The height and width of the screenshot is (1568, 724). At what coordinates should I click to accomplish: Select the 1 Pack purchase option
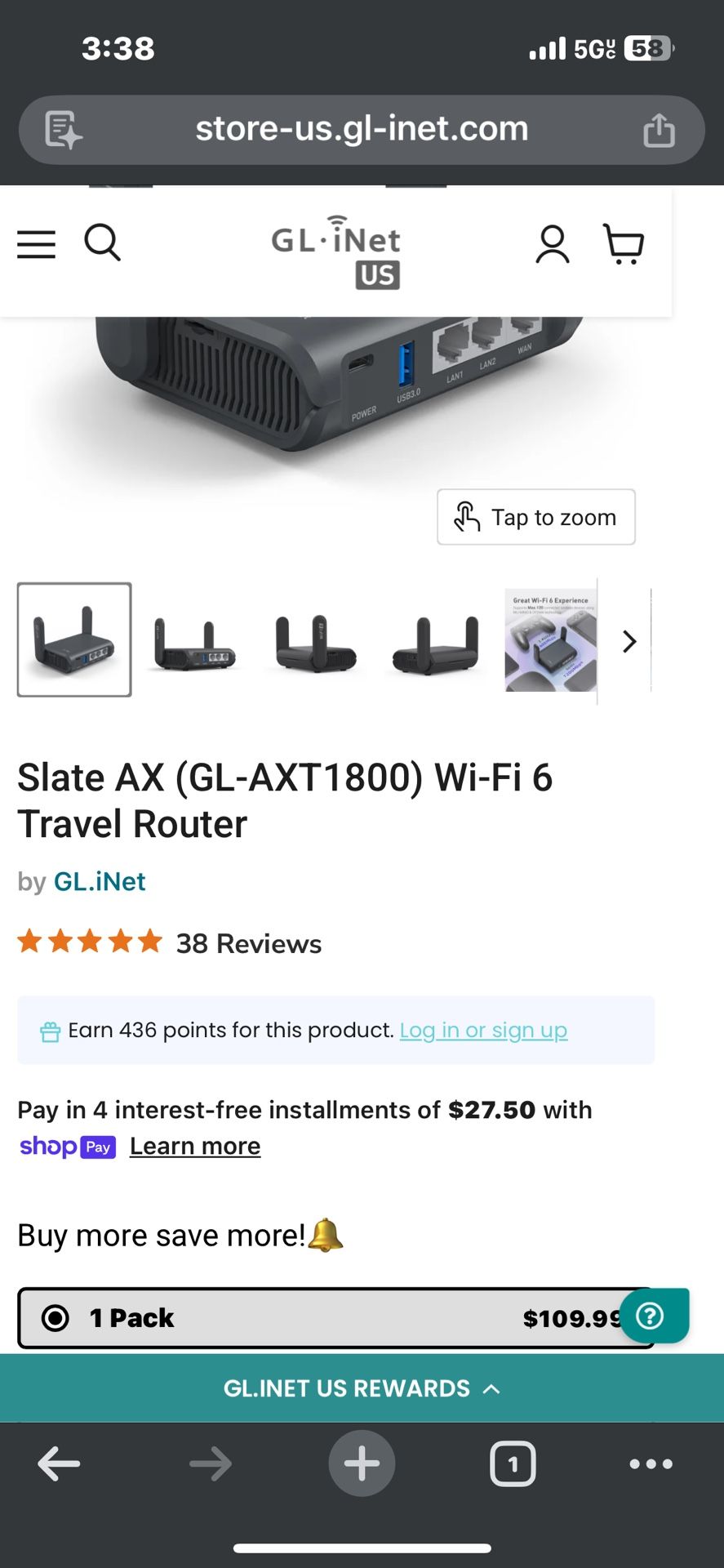[x=335, y=1317]
